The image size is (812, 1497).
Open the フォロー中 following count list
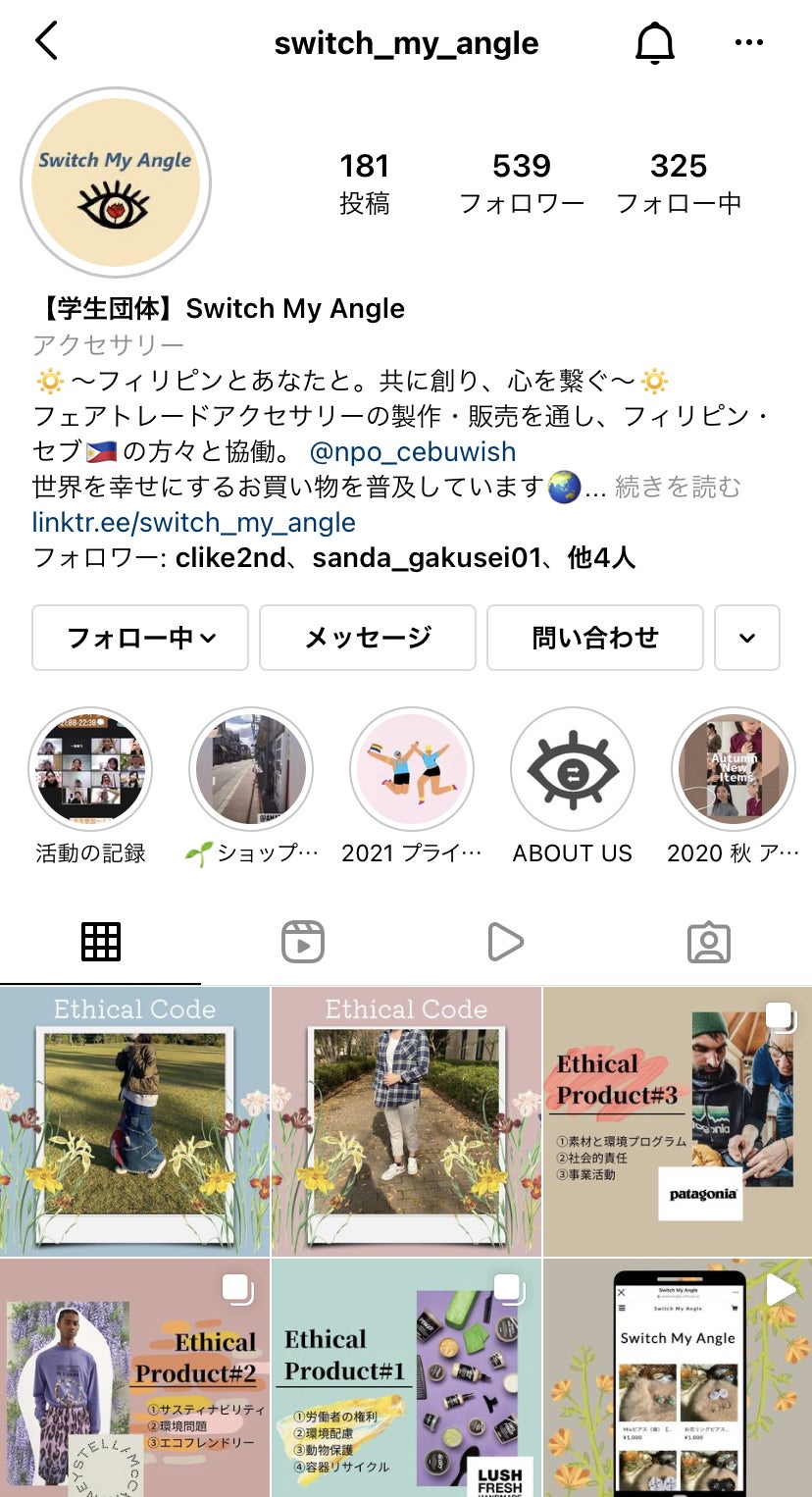pos(678,182)
